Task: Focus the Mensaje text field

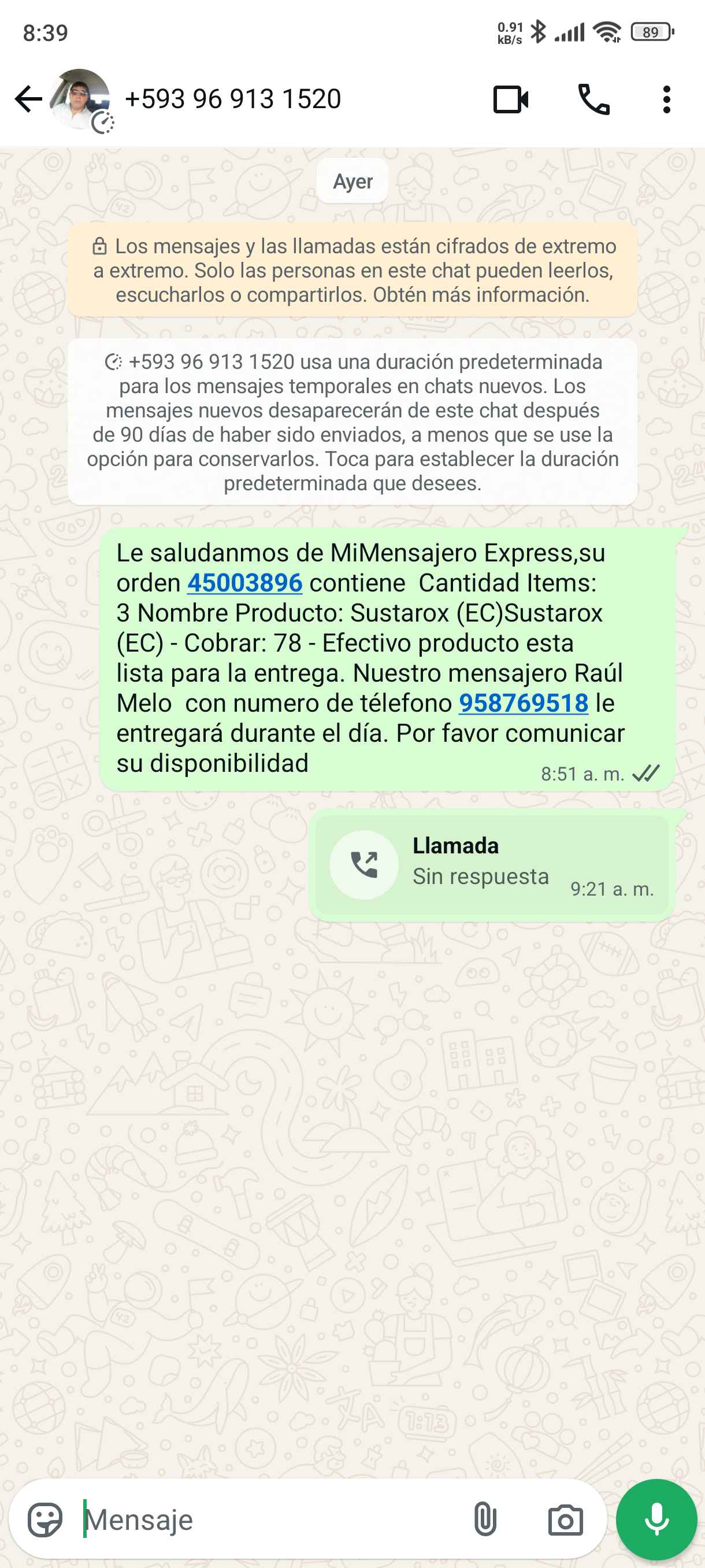Action: click(268, 1520)
